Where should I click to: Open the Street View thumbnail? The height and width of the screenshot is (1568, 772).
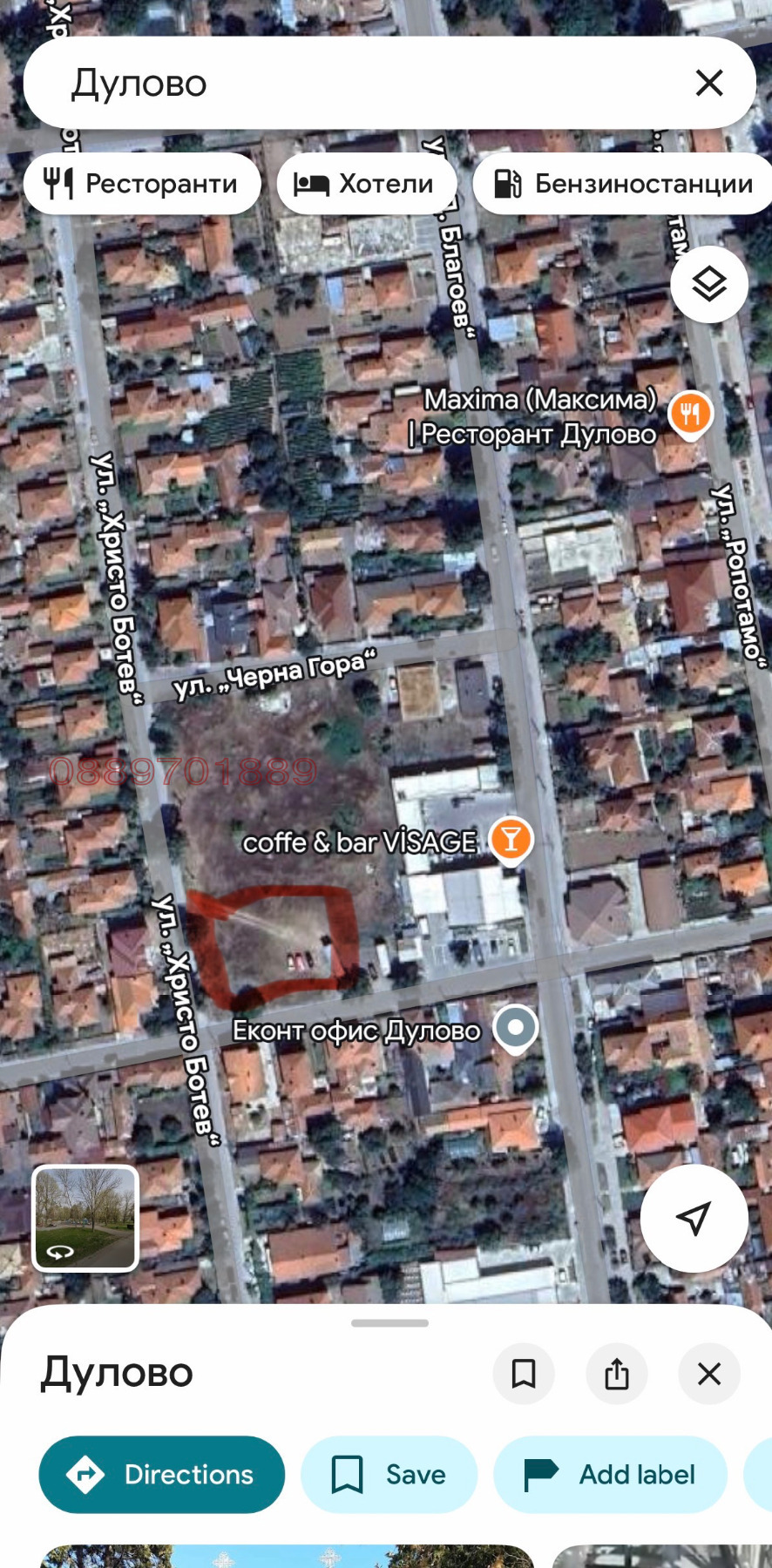85,1218
